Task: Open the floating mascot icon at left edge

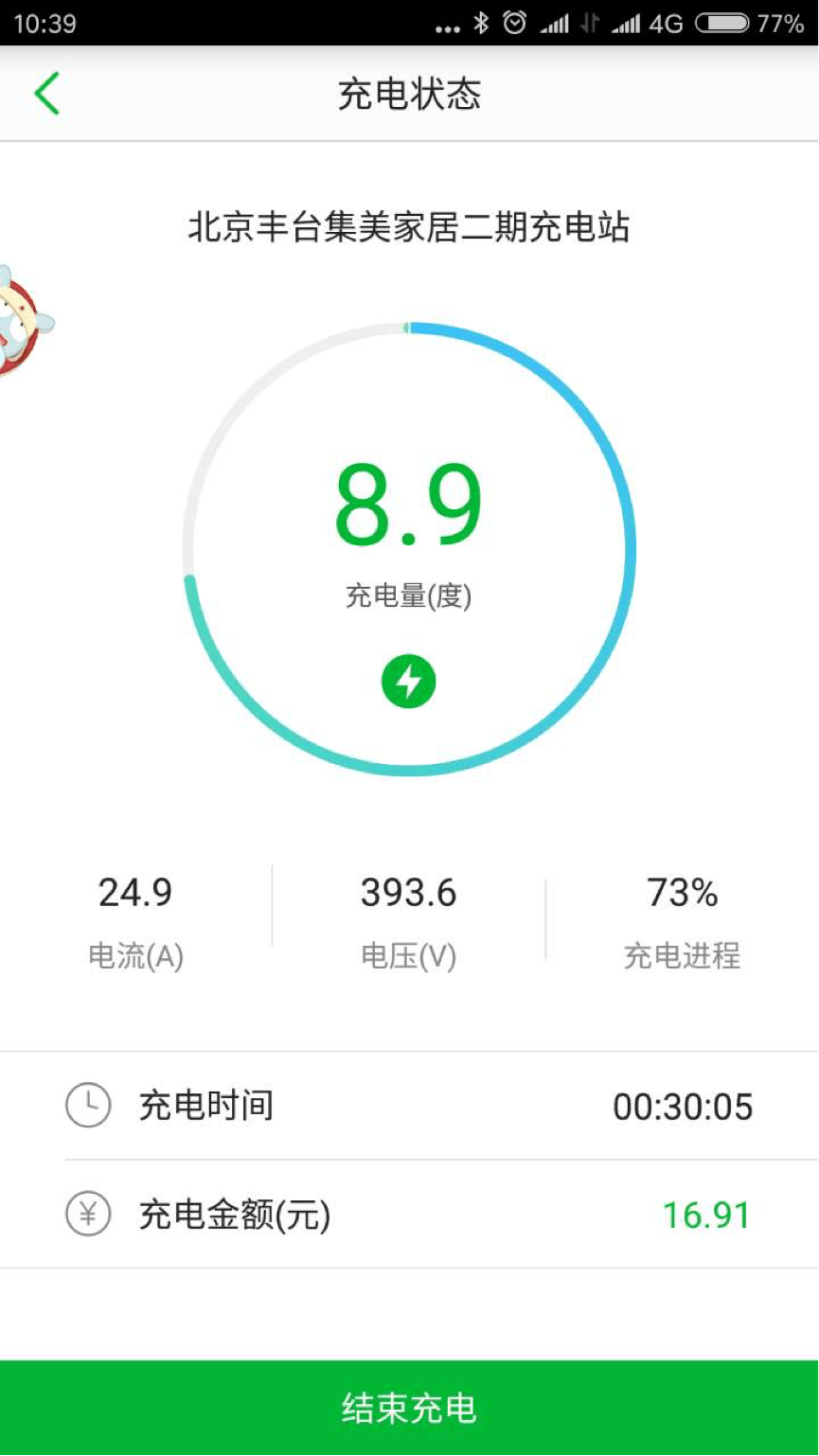Action: [24, 320]
